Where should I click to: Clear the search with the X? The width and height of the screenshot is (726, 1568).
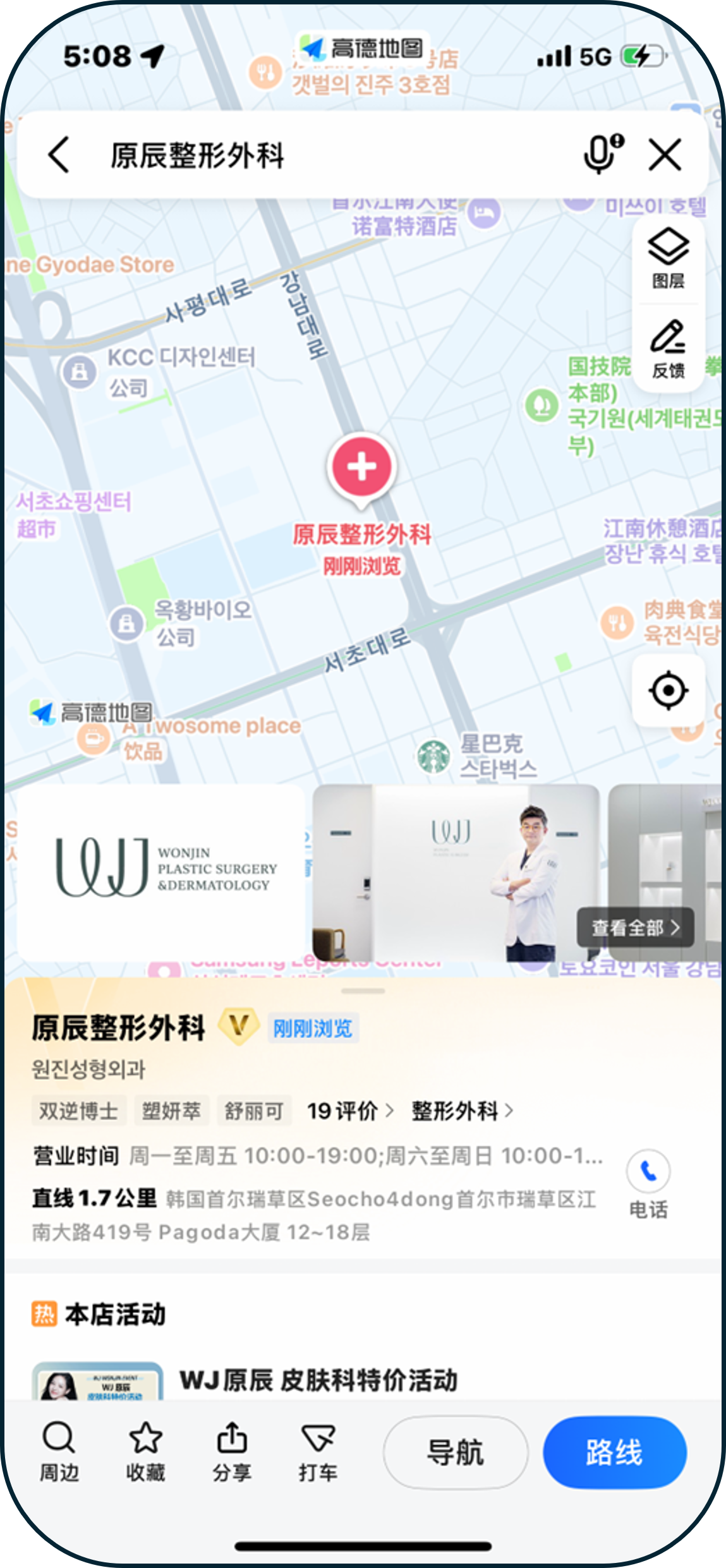pyautogui.click(x=665, y=155)
